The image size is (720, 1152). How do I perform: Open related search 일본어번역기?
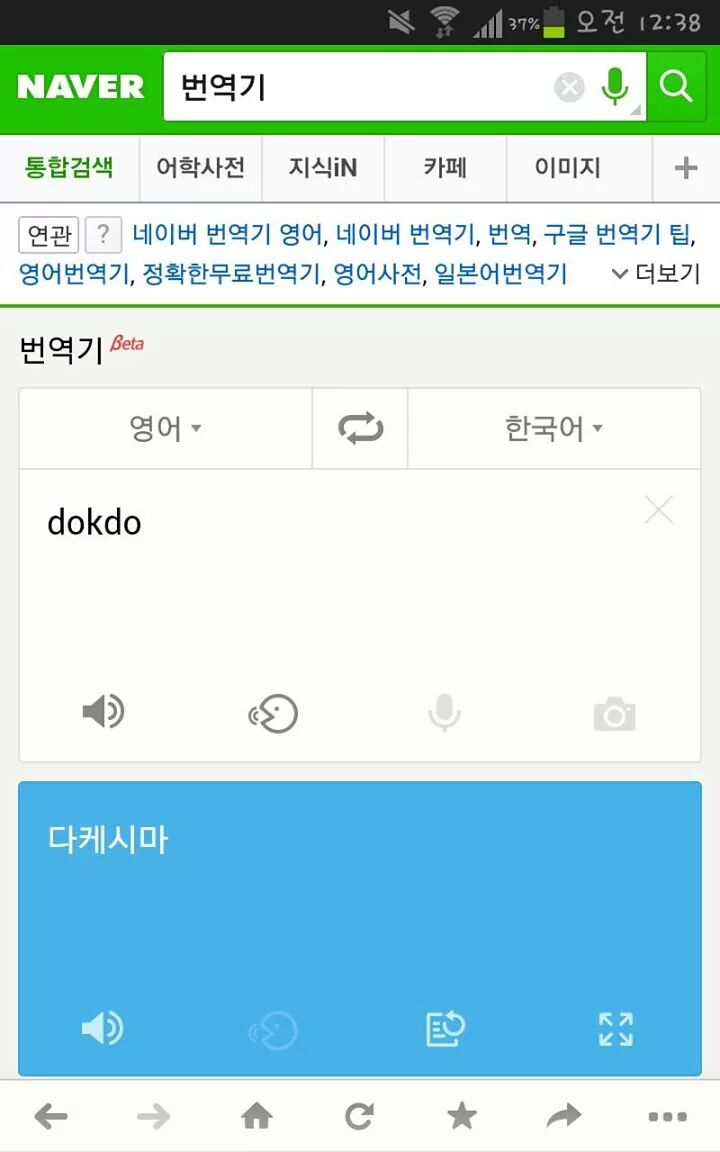point(500,273)
